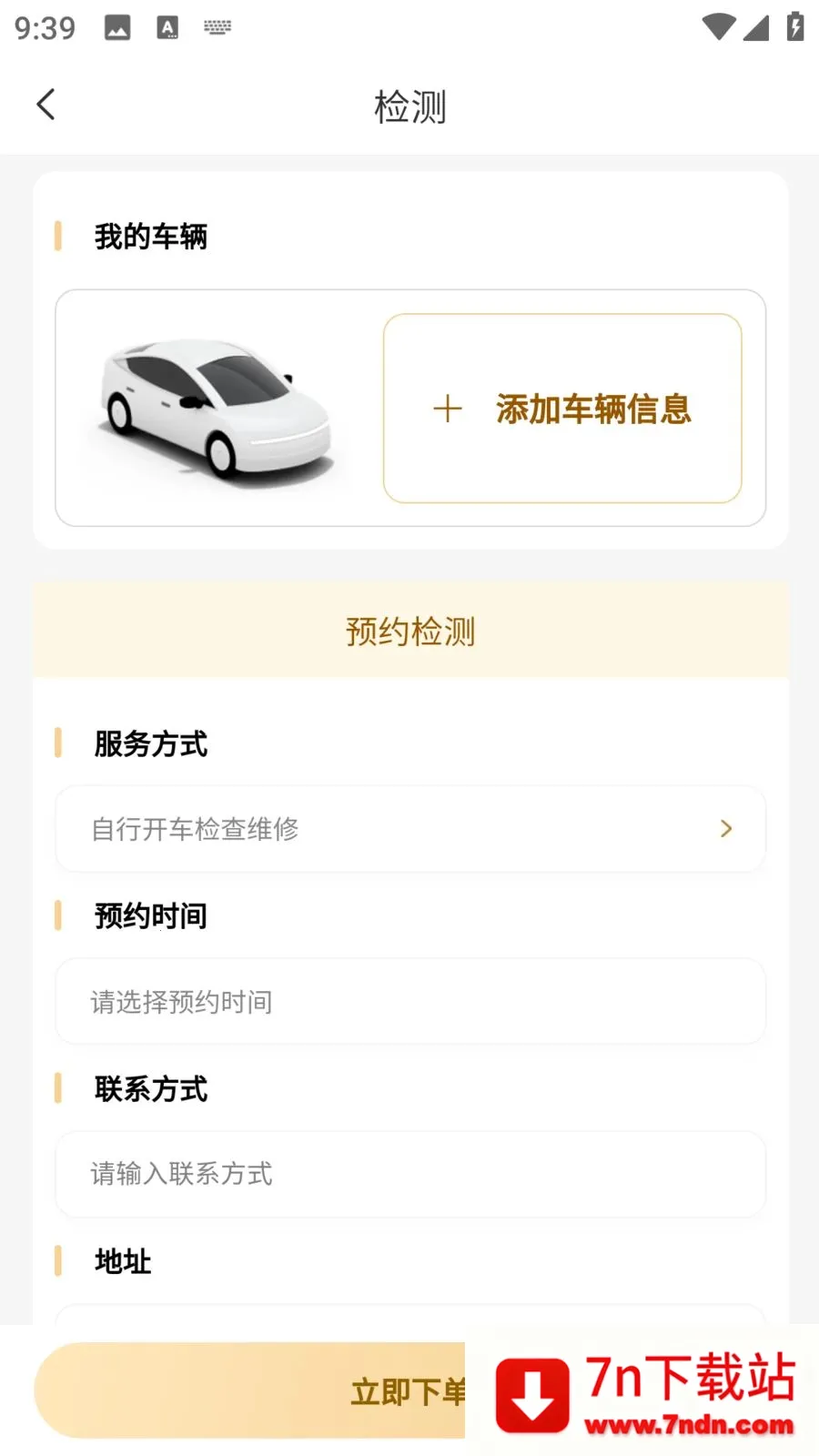819x1456 pixels.
Task: Tap the Wi-Fi icon in the status bar
Action: (x=718, y=27)
